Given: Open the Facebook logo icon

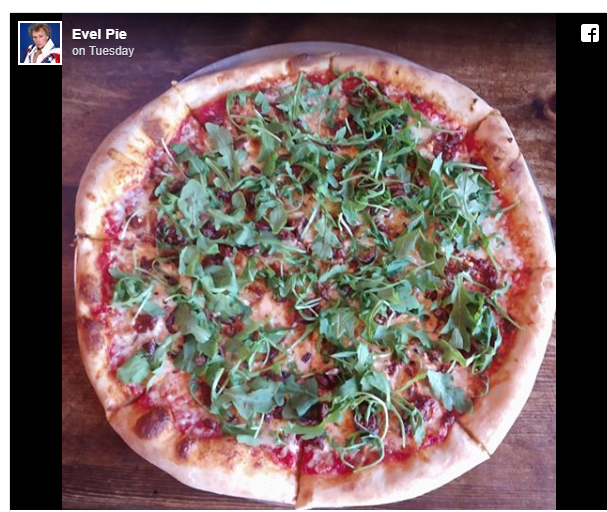Looking at the screenshot, I should coord(590,33).
